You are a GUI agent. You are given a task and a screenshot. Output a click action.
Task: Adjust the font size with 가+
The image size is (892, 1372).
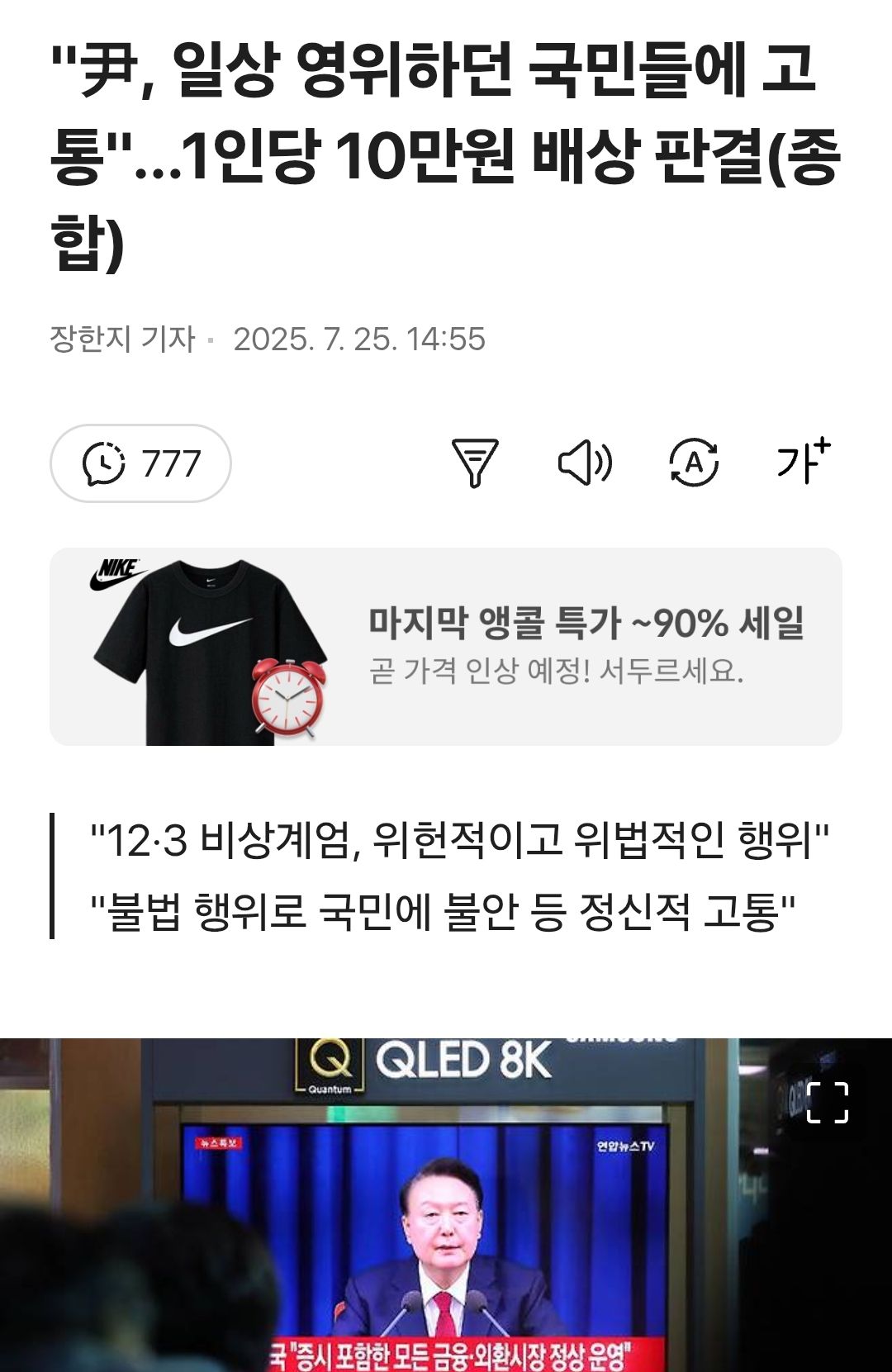click(x=803, y=461)
